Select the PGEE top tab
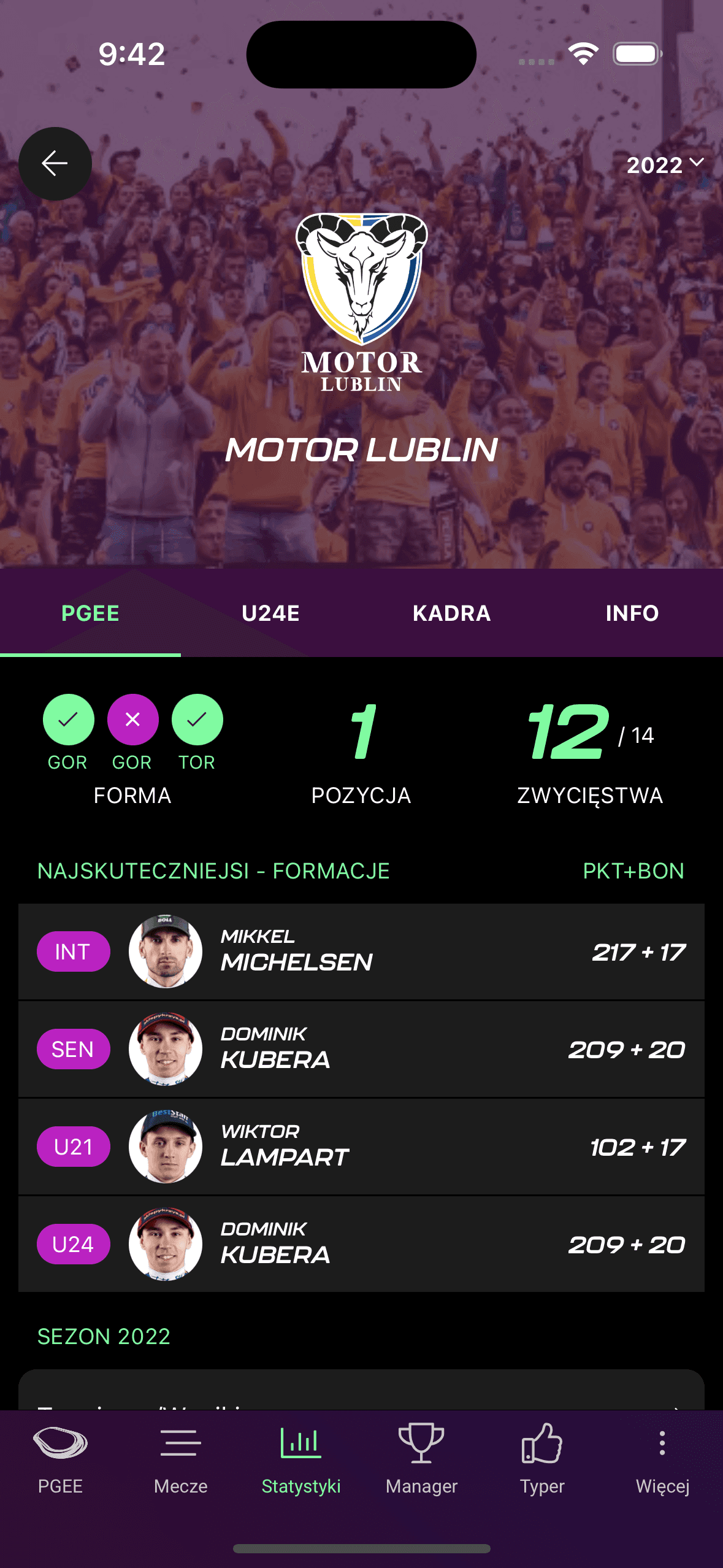723x1568 pixels. tap(90, 613)
